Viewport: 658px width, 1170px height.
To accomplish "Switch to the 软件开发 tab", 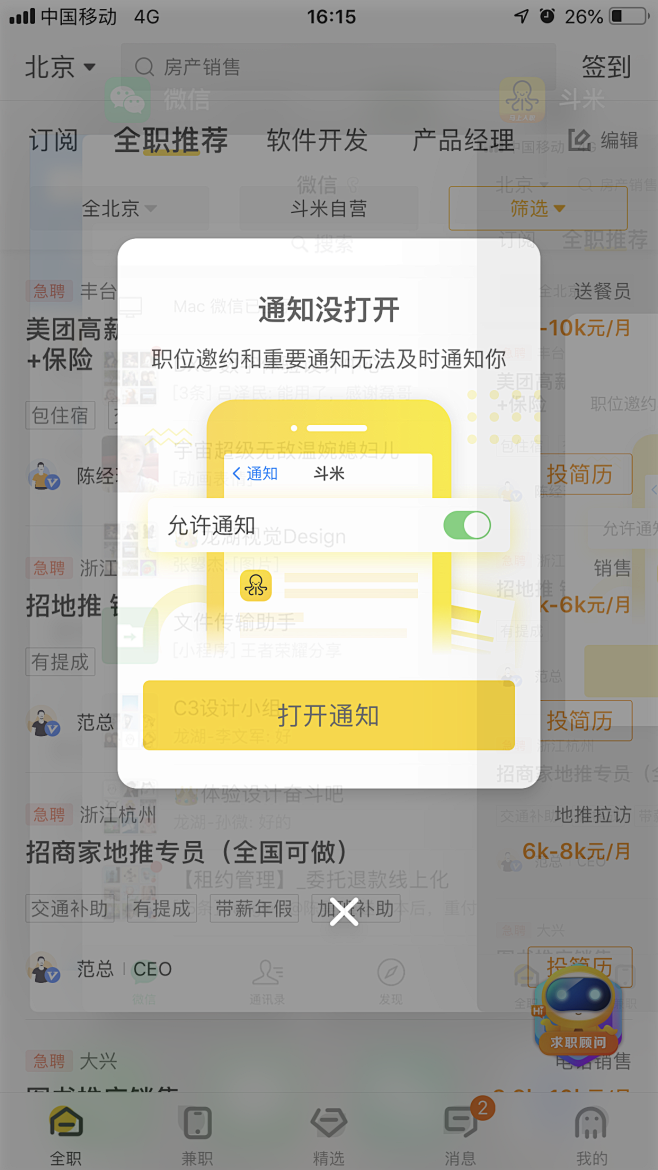I will (317, 140).
